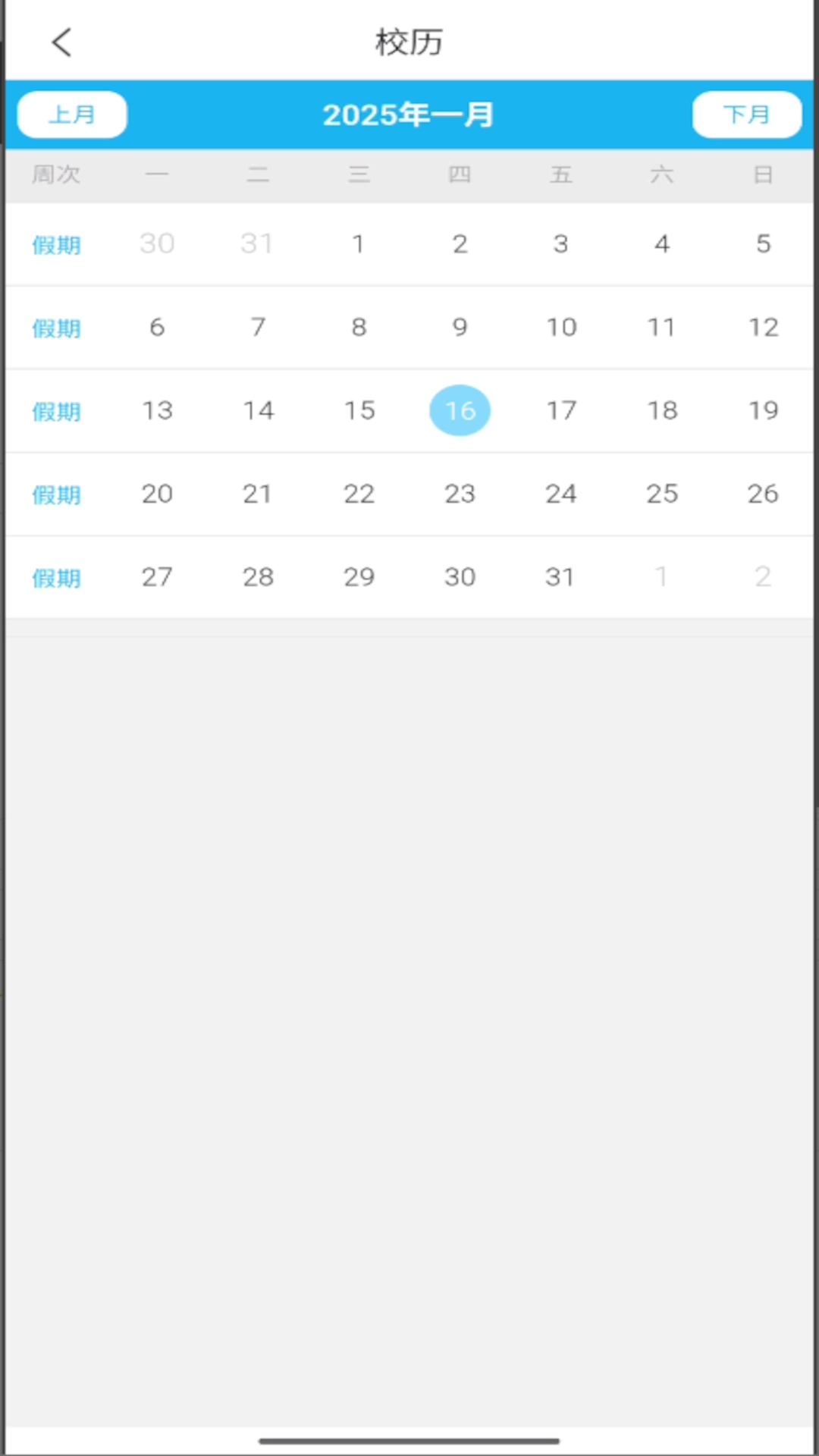Go to previous month with 上月

72,115
